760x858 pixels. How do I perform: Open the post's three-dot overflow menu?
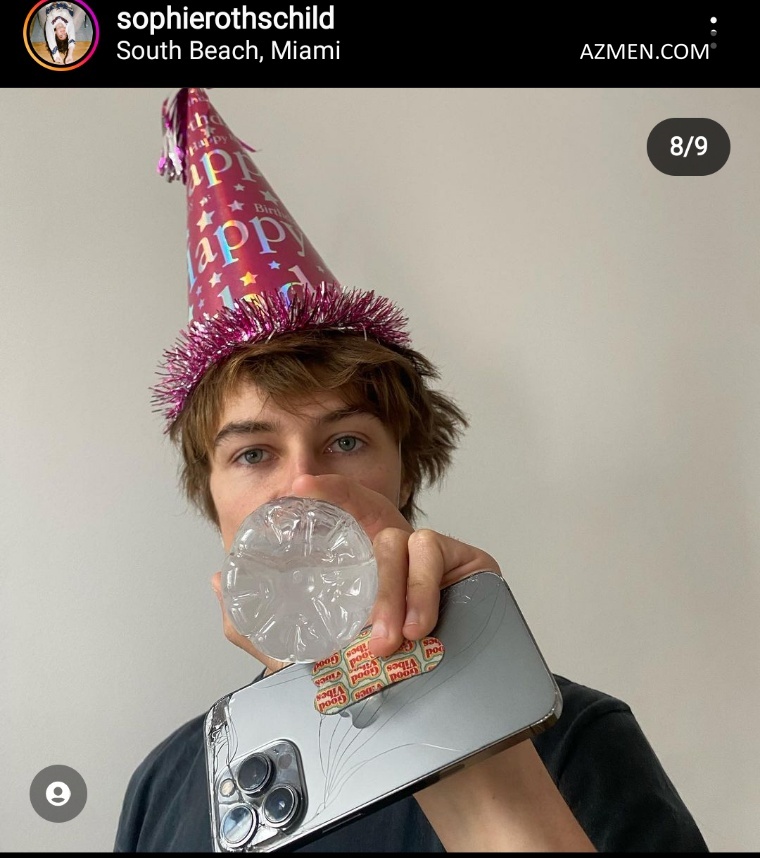(713, 27)
